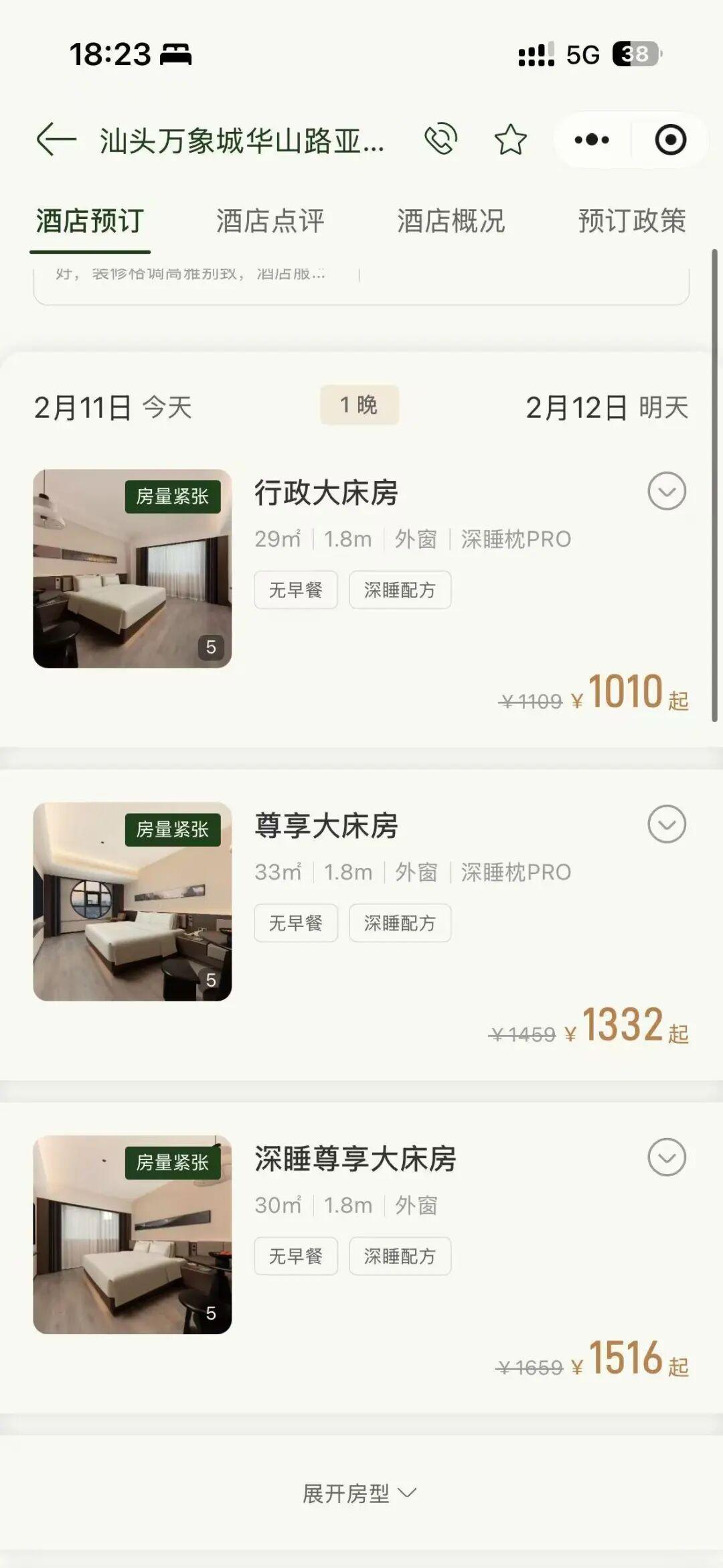Tap 展开房型 to show more rooms
The width and height of the screenshot is (723, 1568).
(x=360, y=1493)
